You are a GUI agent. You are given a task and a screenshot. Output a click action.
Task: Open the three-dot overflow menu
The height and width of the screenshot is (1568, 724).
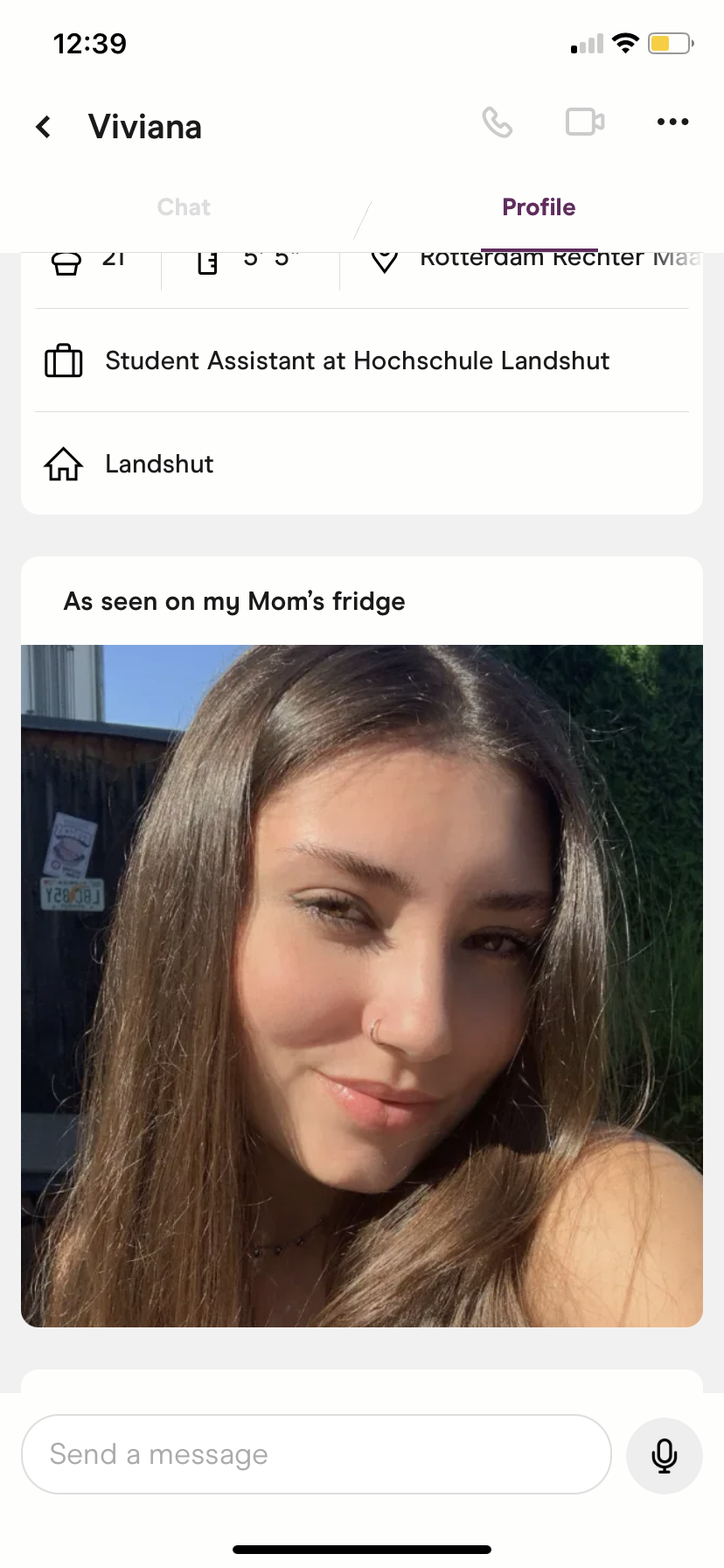pyautogui.click(x=672, y=122)
